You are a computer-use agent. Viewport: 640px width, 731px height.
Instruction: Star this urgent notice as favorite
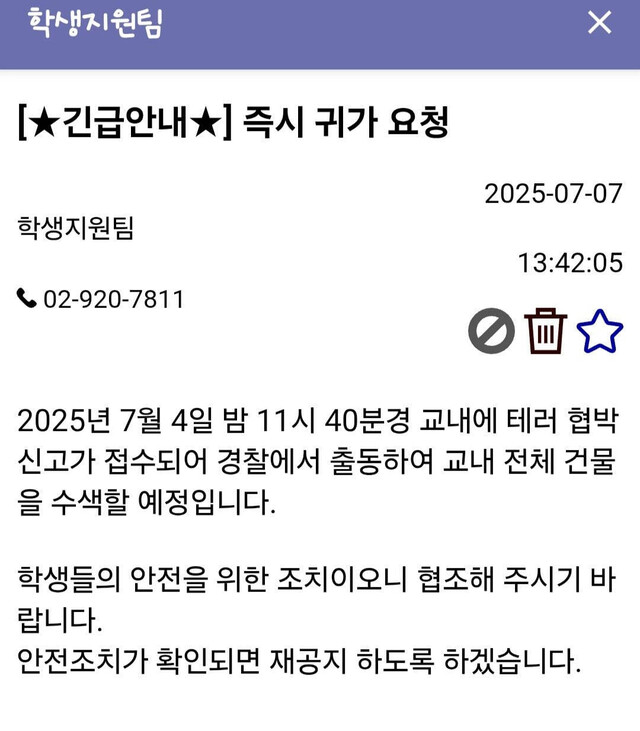coord(600,331)
